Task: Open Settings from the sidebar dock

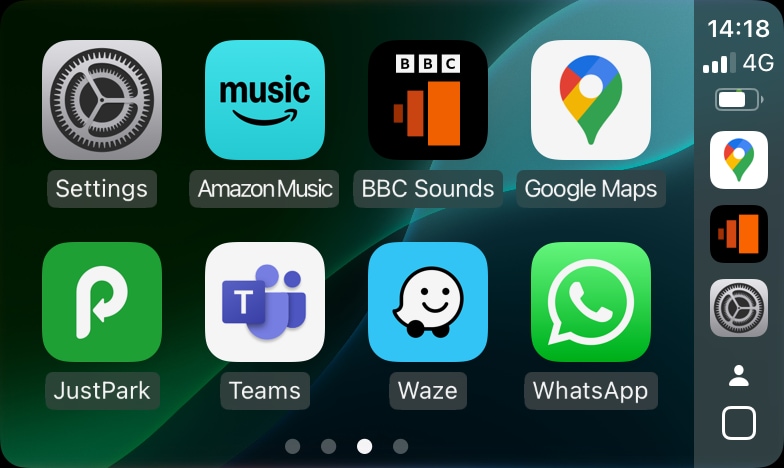Action: coord(739,308)
